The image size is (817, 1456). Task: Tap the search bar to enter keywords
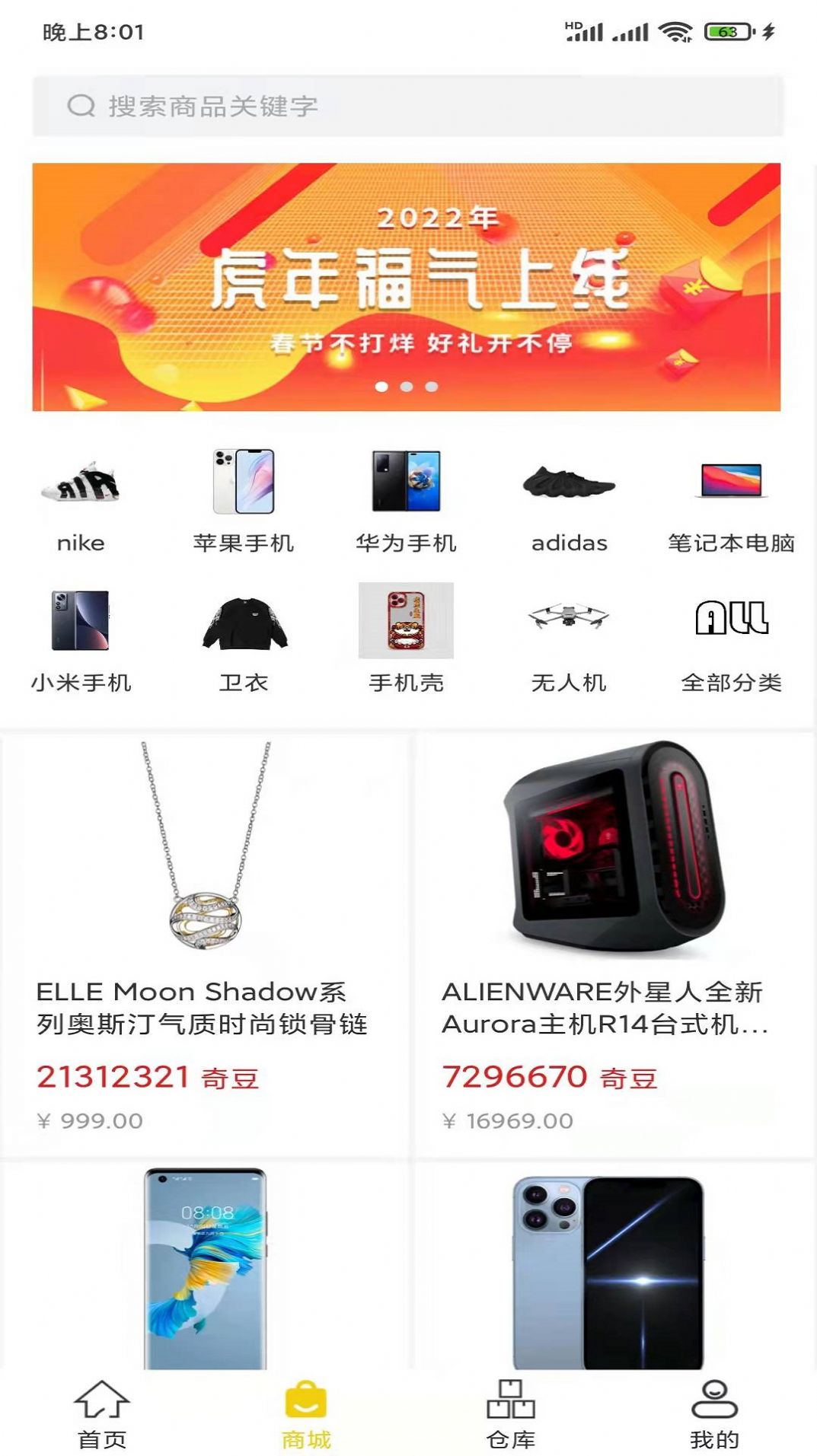tap(408, 105)
